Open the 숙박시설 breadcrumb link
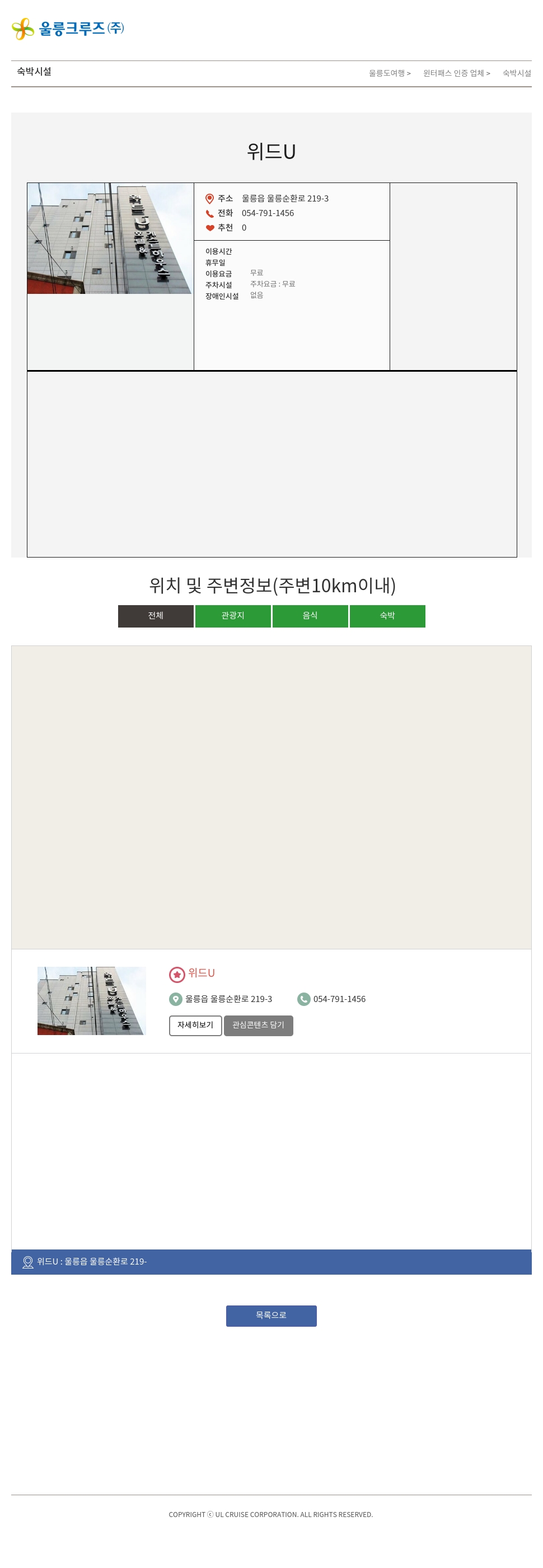 pyautogui.click(x=516, y=73)
